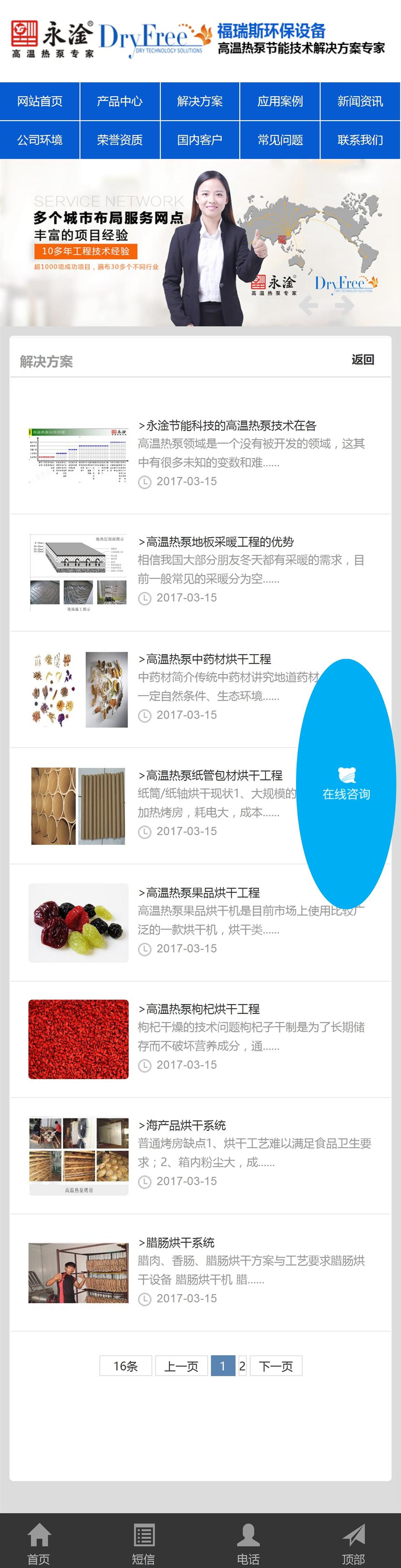
Task: Select 常见问题 in the menu
Action: 280,140
